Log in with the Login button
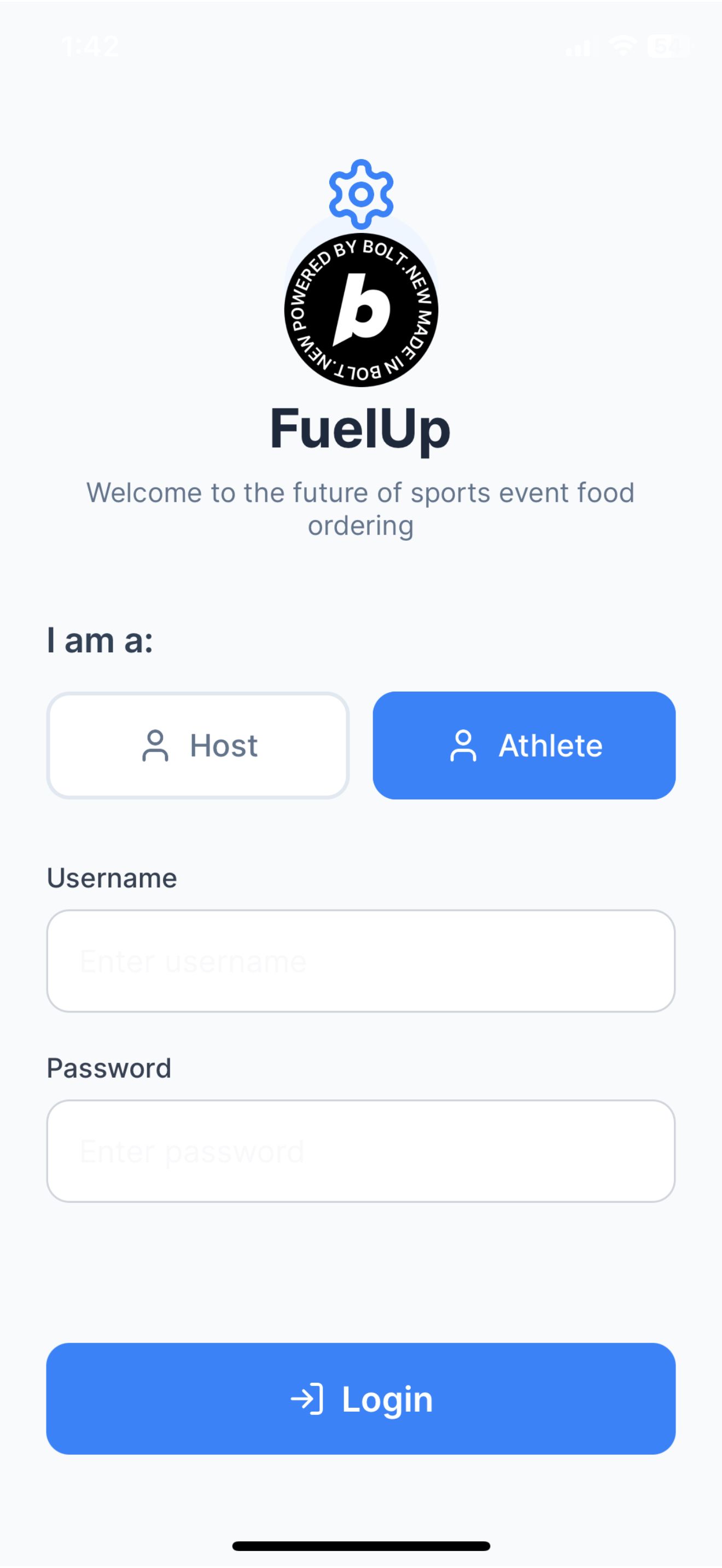 [360, 1399]
